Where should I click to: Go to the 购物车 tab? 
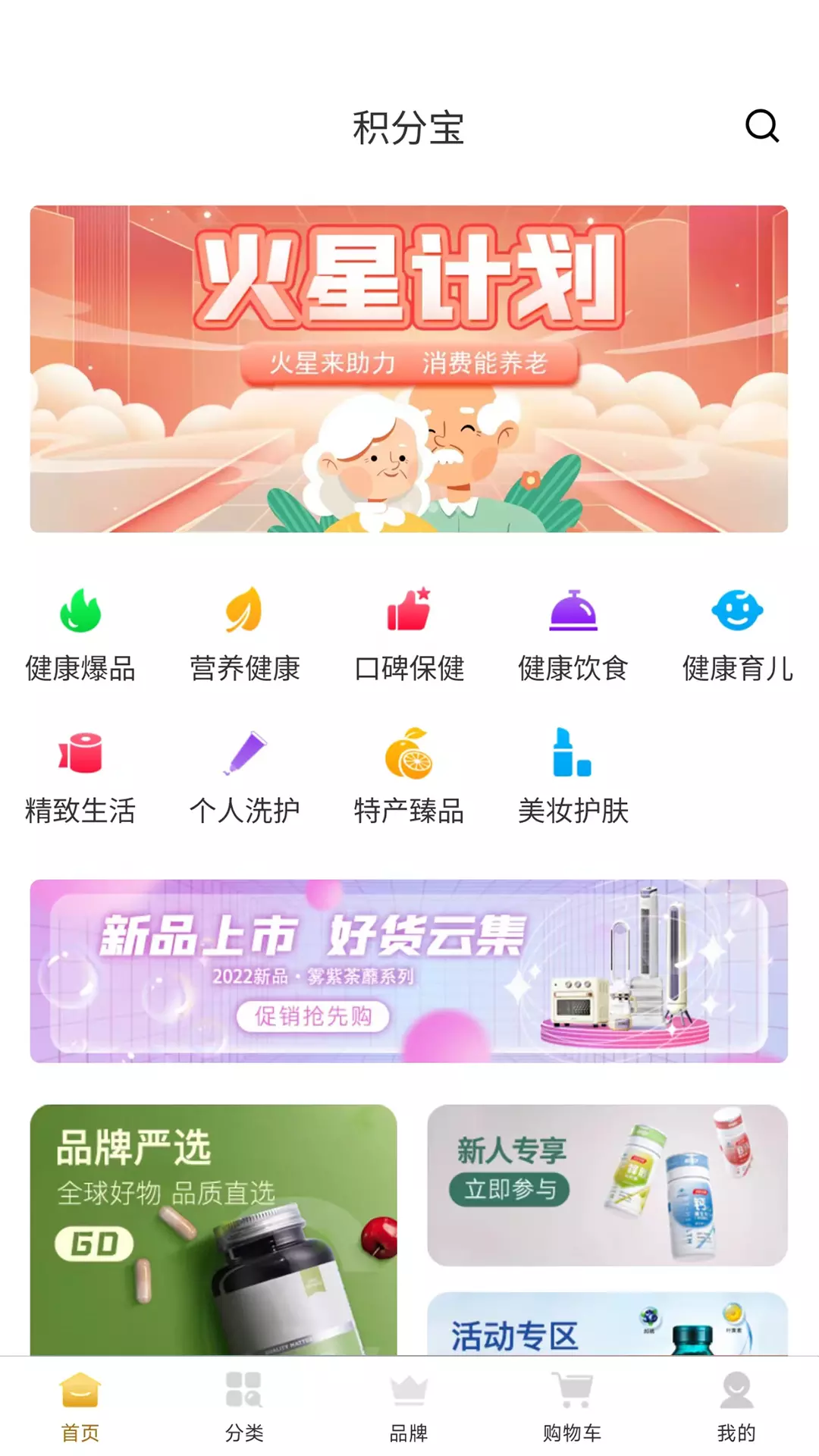pyautogui.click(x=573, y=1407)
